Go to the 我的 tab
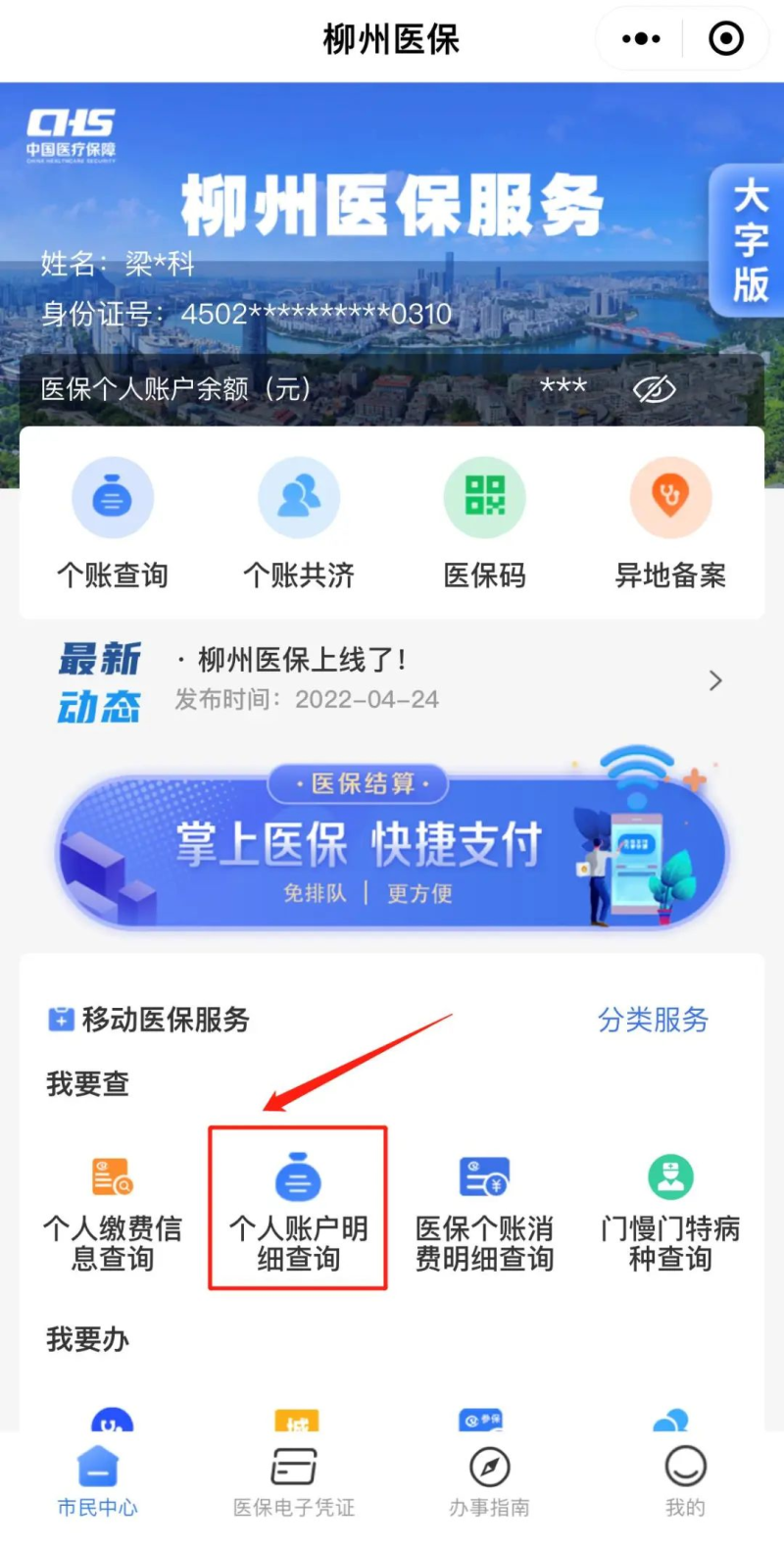The height and width of the screenshot is (1548, 784). pos(685,1482)
